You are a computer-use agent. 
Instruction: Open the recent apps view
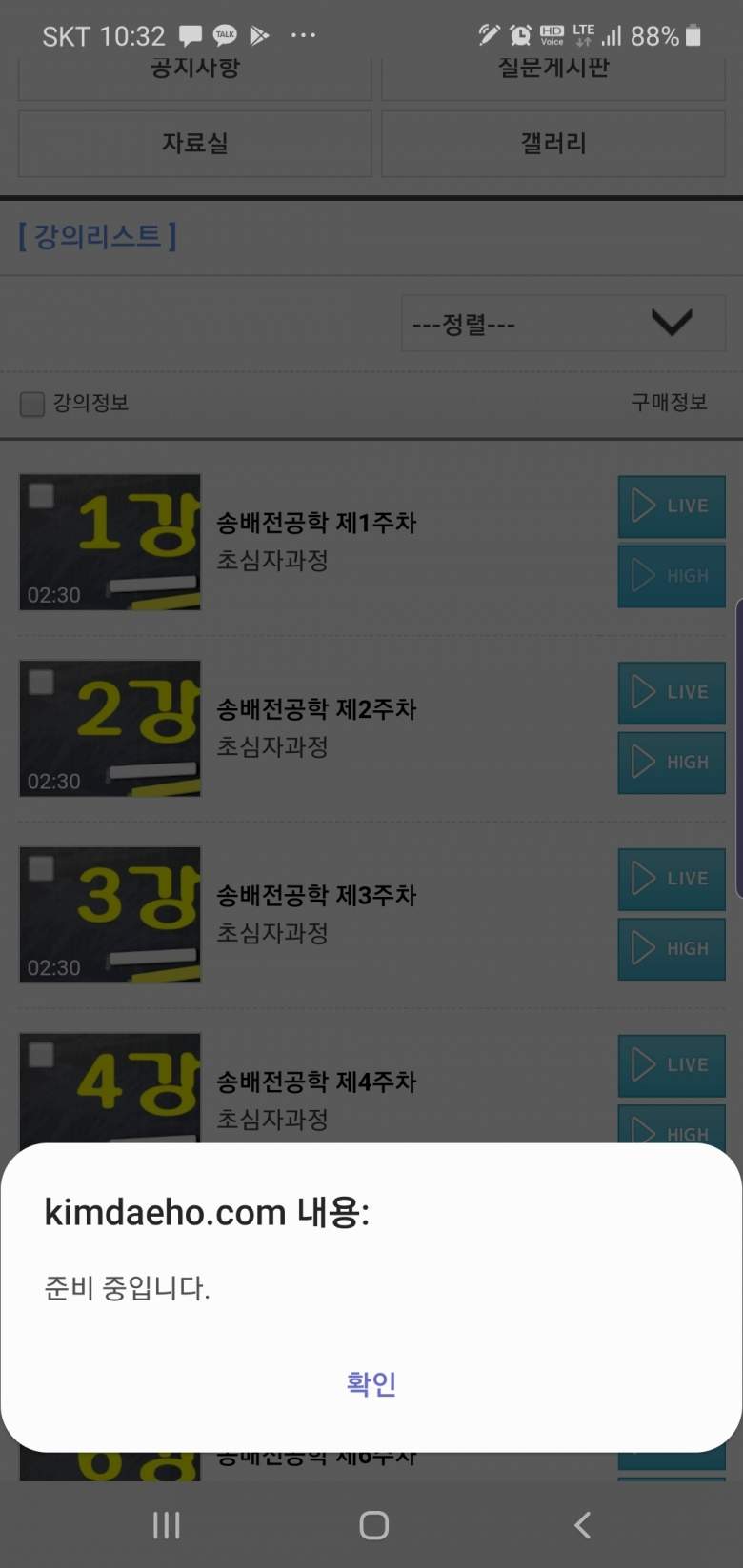click(x=166, y=1525)
